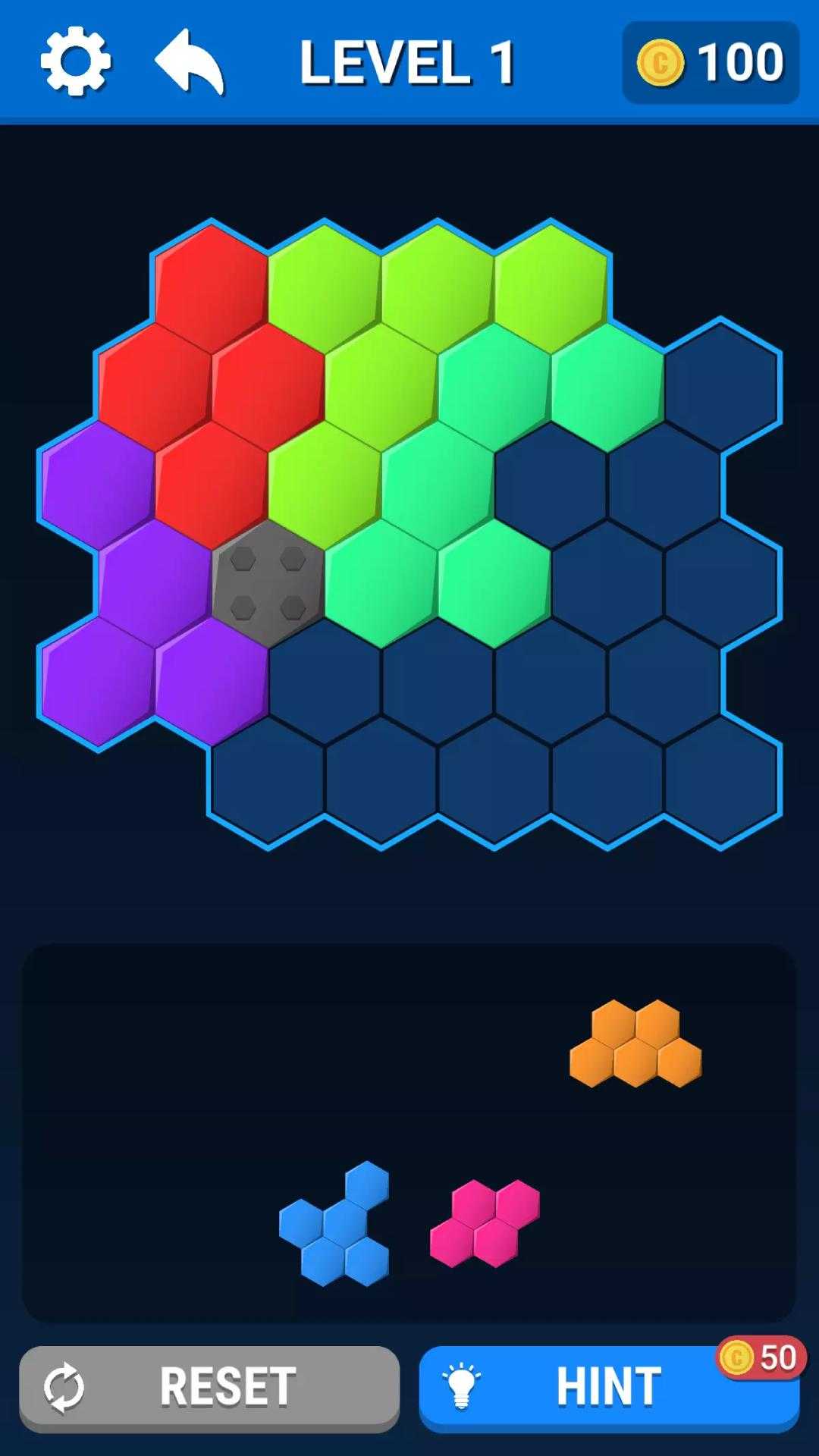
Task: Select the orange hexagon piece
Action: click(x=635, y=1043)
